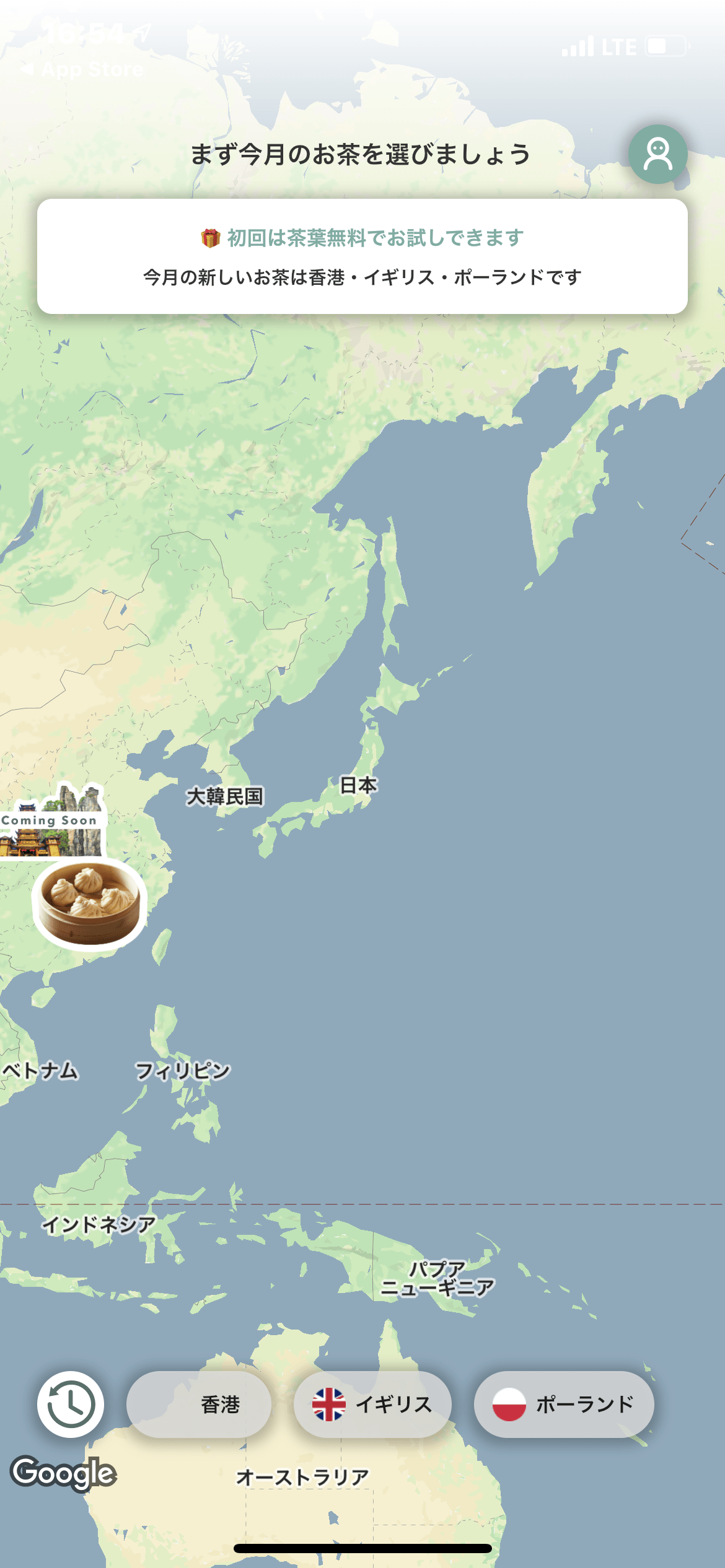725x1568 pixels.
Task: Tap the dumpling map marker
Action: [90, 904]
